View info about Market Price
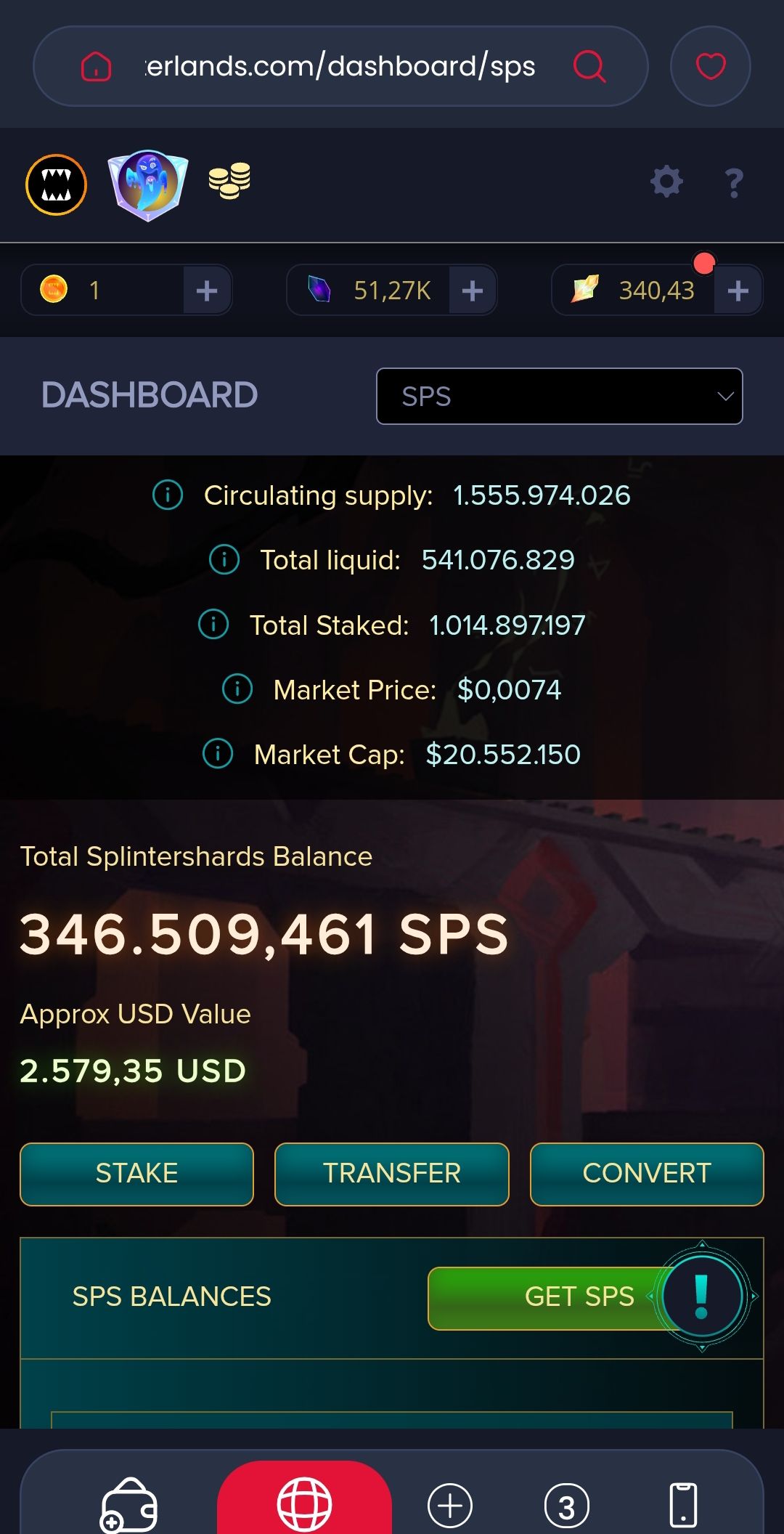Viewport: 784px width, 1534px height. click(237, 689)
